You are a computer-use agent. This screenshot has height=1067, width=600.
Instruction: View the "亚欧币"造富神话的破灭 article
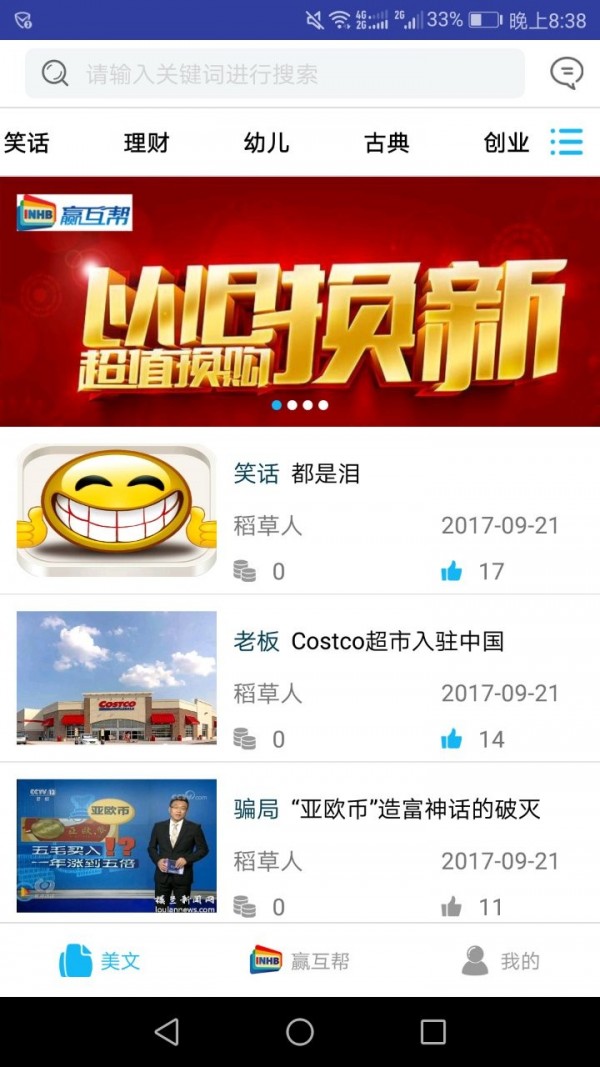(415, 809)
